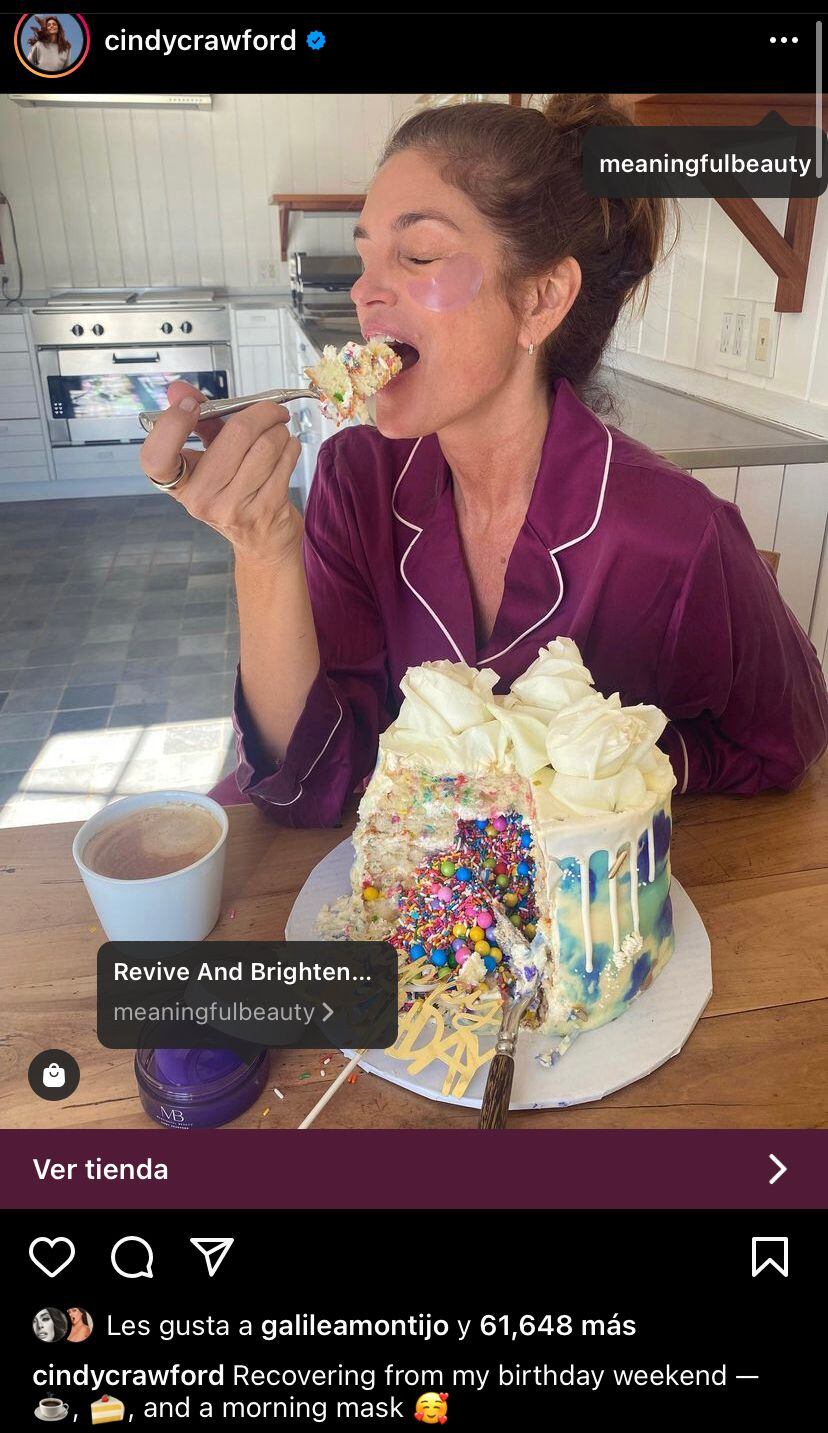View galileamontijo's profile from likes
The height and width of the screenshot is (1433, 828).
(354, 1325)
